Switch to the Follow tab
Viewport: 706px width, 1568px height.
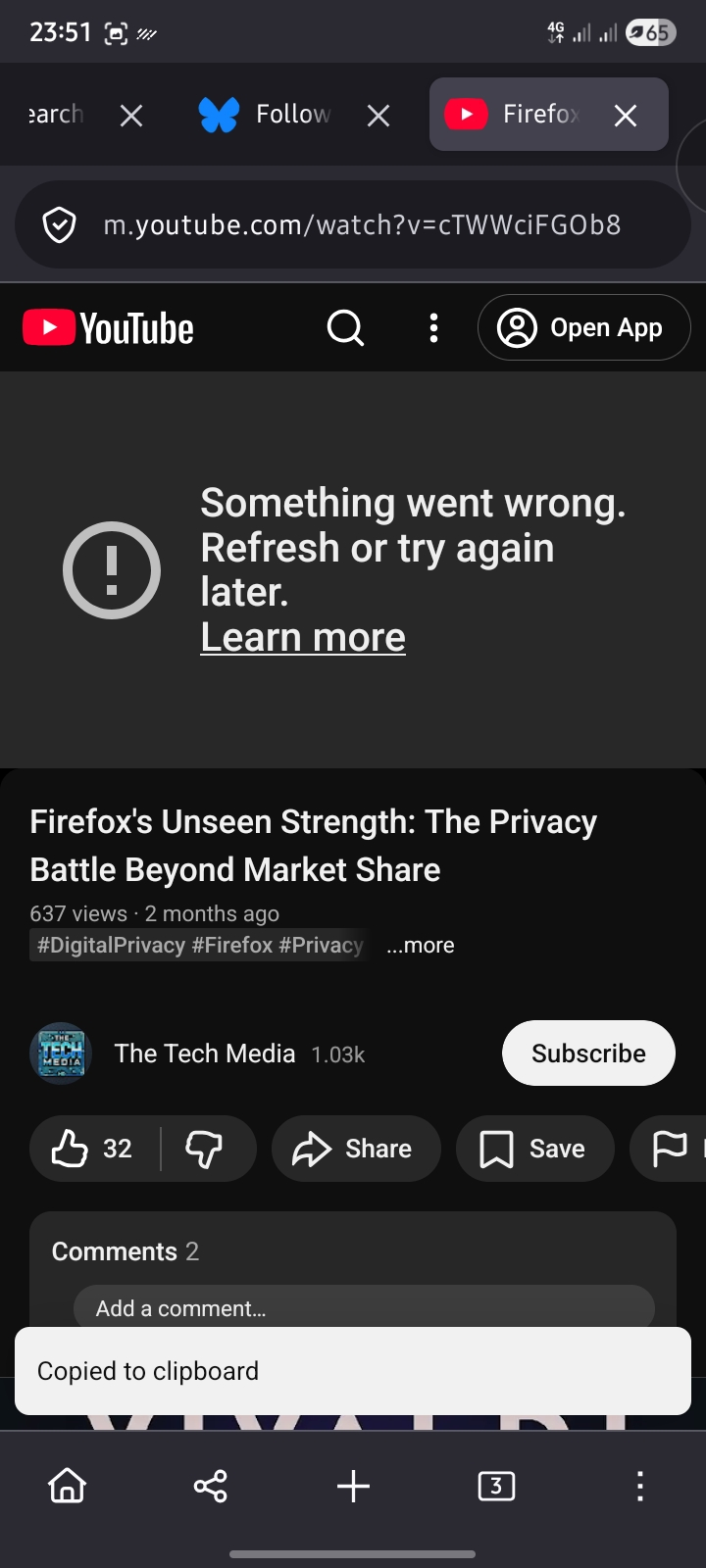click(x=267, y=115)
